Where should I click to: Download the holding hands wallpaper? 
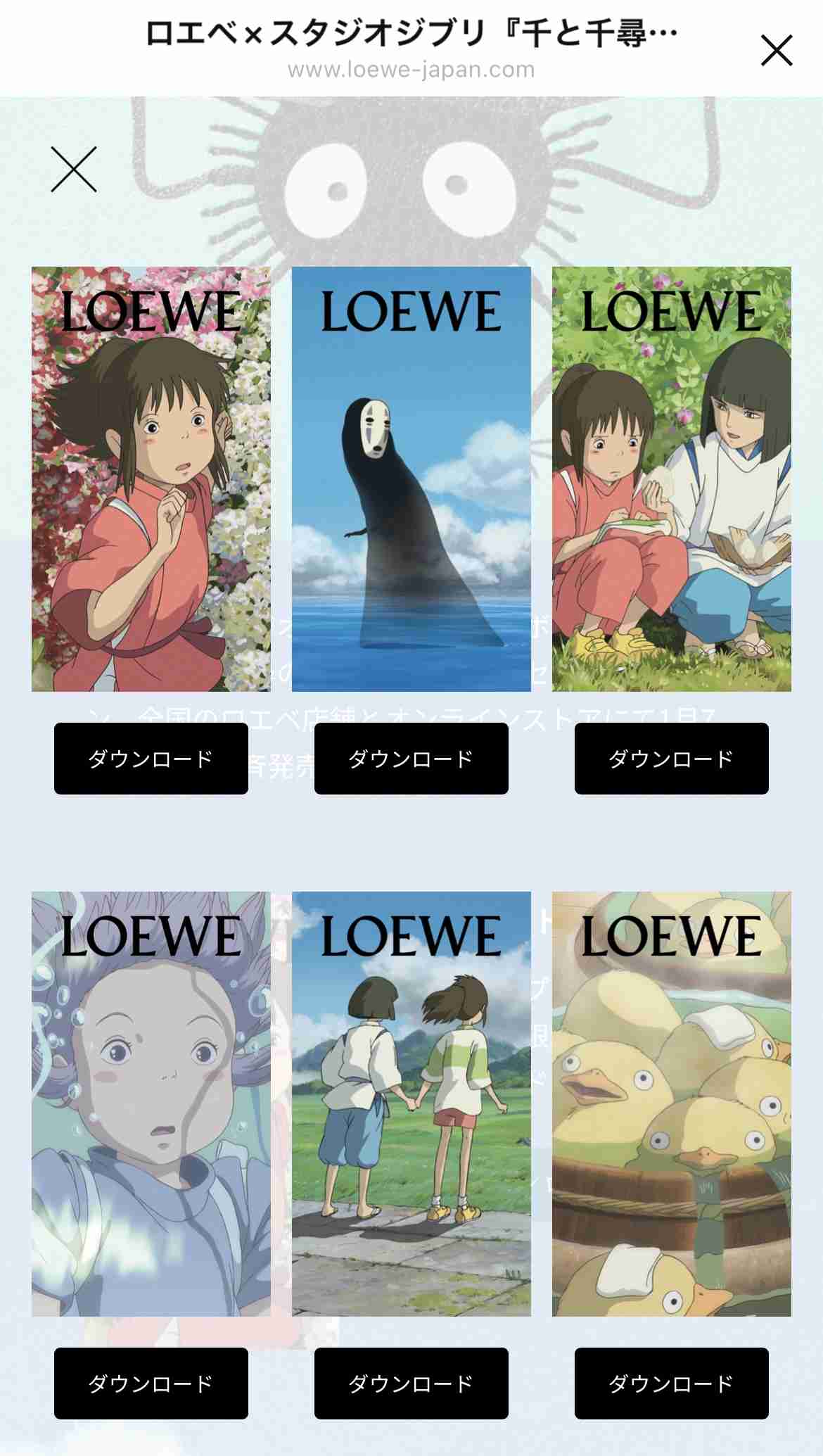coord(412,1384)
